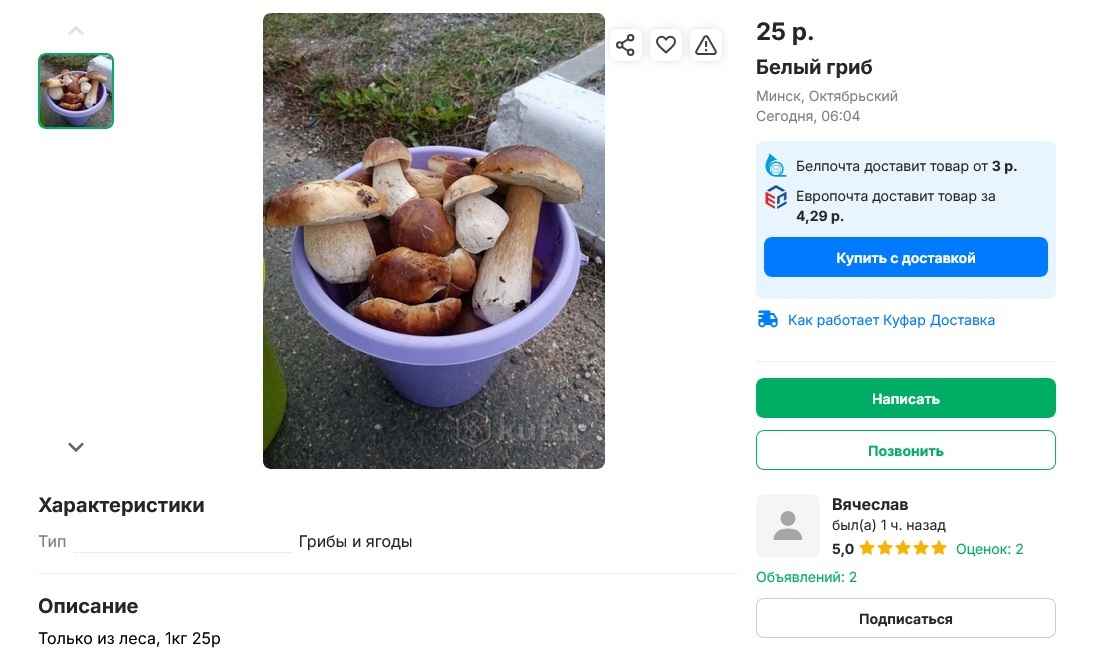1094x653 pixels.
Task: Select the mushroom photo thumbnail
Action: tap(76, 91)
